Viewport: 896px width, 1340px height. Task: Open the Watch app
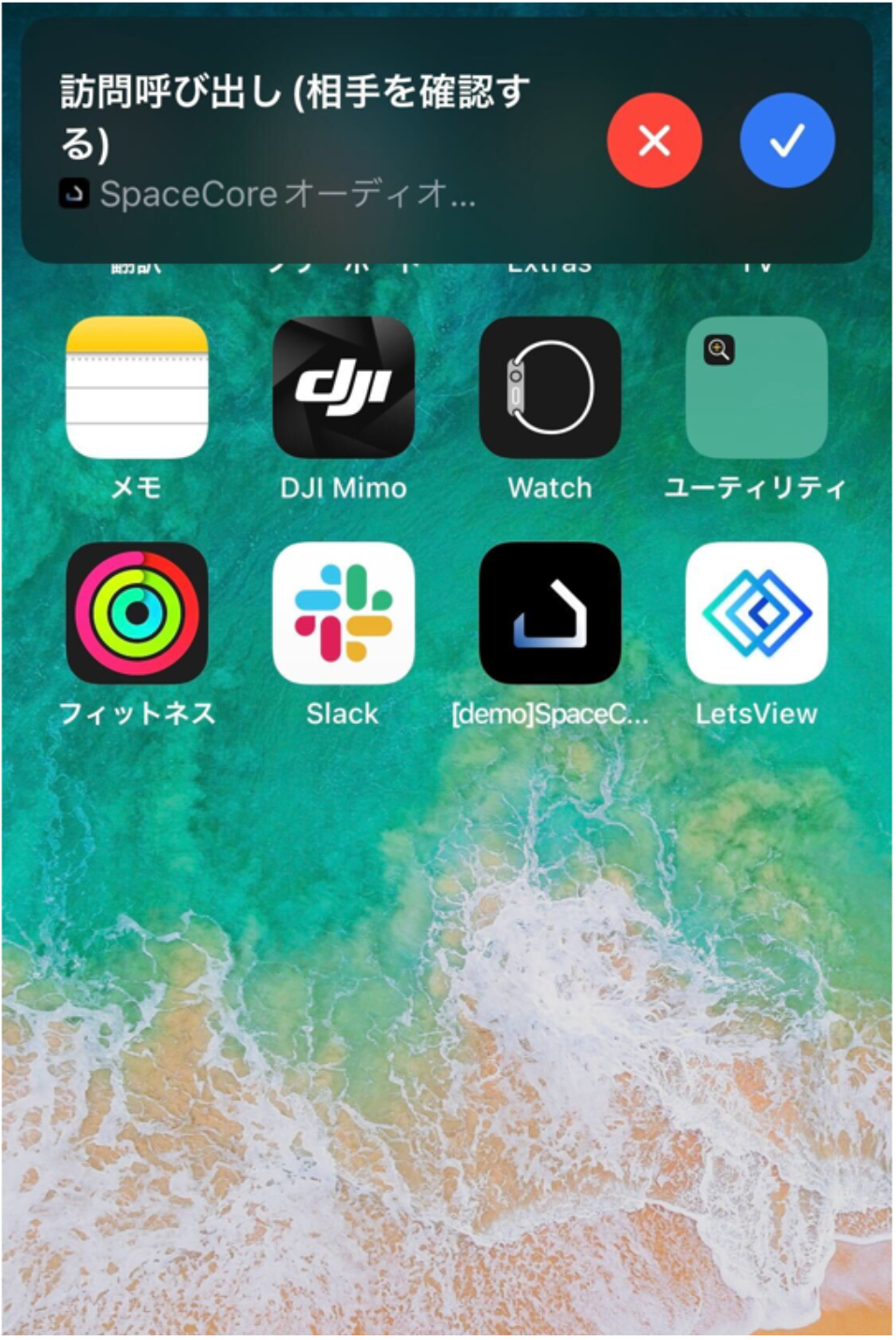[550, 388]
